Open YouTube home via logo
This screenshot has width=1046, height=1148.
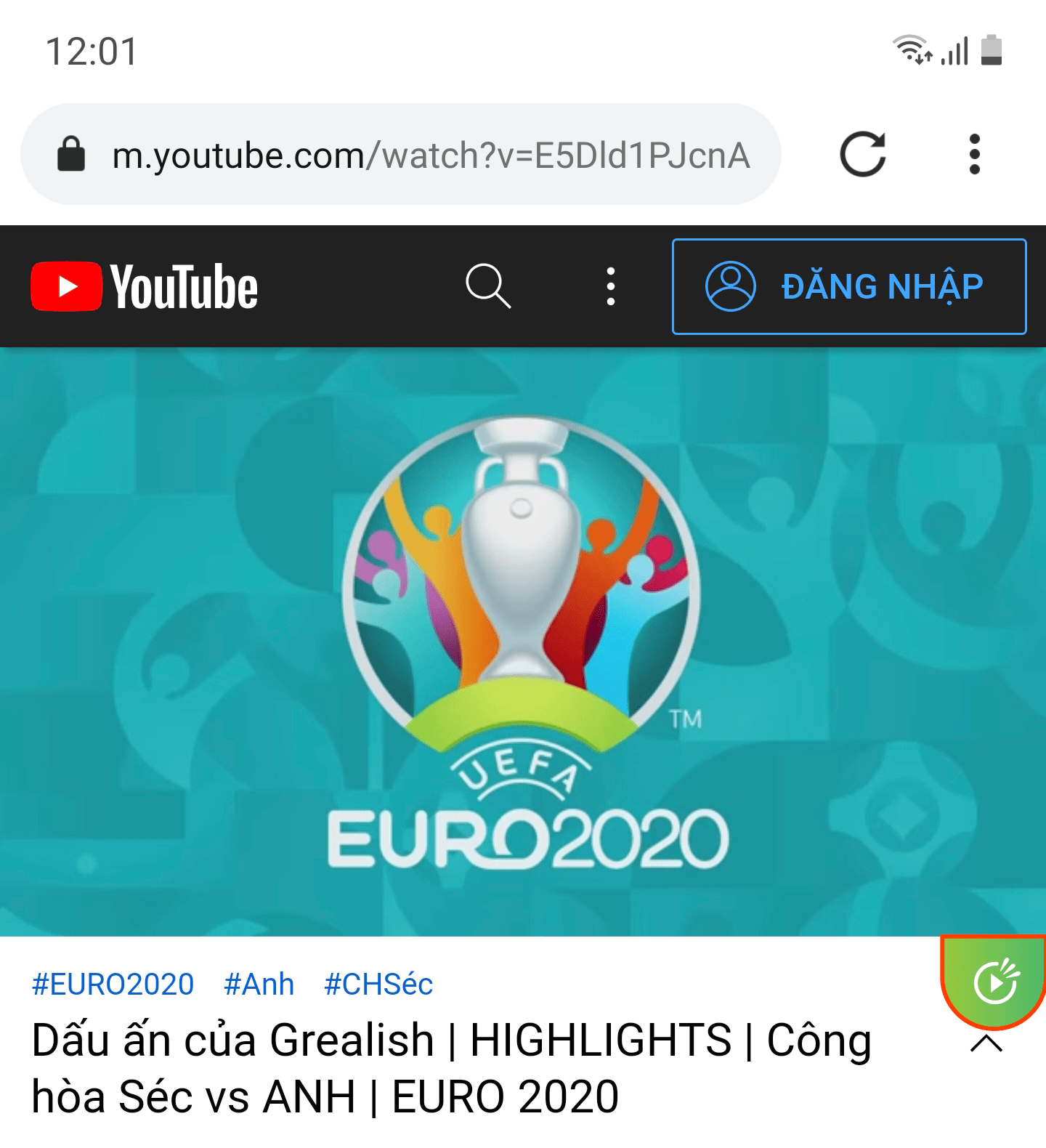click(x=145, y=286)
